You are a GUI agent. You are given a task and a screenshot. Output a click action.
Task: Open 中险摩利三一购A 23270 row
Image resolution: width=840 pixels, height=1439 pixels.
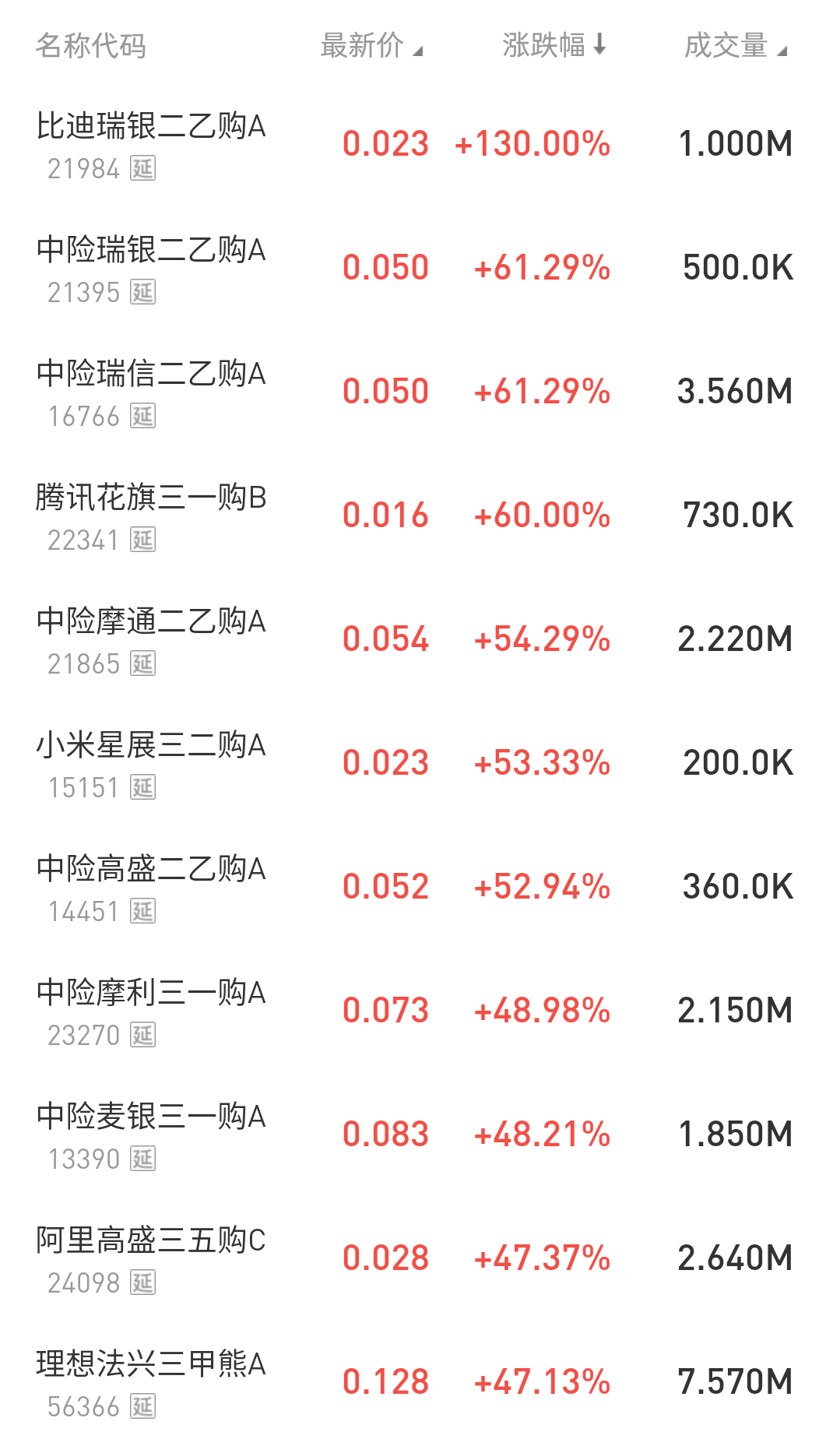pos(420,1012)
